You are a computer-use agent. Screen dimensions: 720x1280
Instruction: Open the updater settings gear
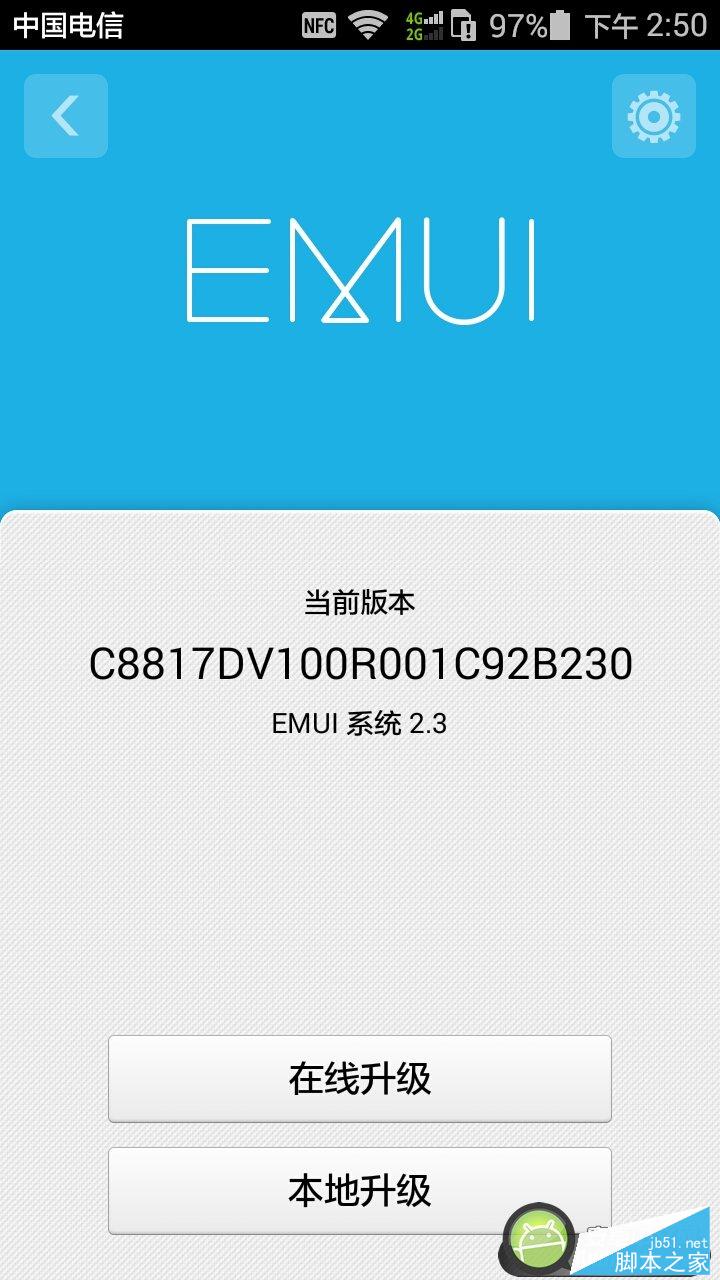pyautogui.click(x=654, y=116)
